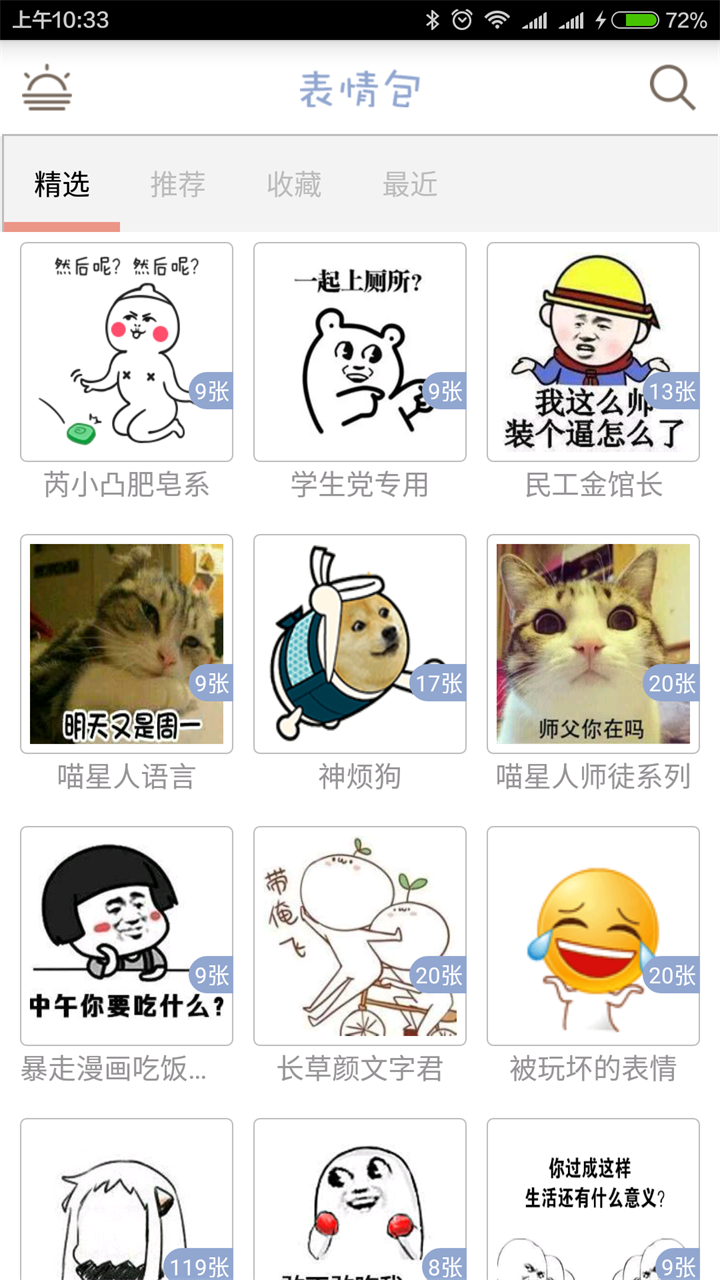Open the 芮小凸肥皂系 sticker pack
Screen dimensions: 720x1280
point(126,352)
